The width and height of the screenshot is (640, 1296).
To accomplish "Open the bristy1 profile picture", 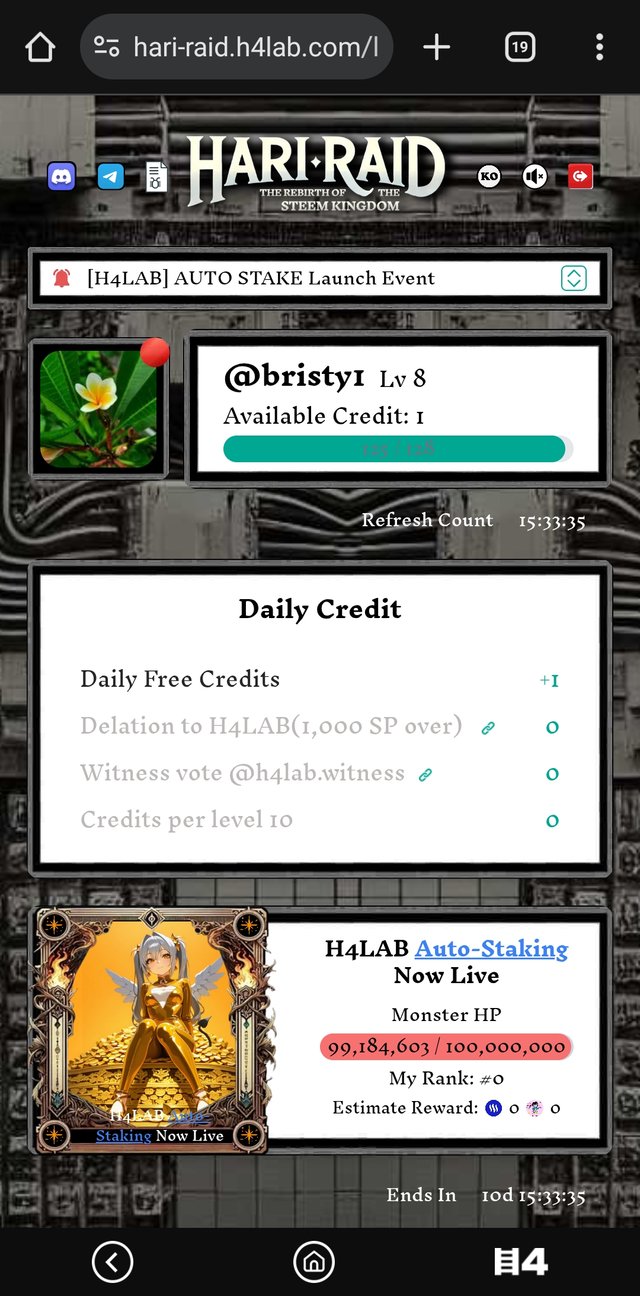I will click(98, 408).
